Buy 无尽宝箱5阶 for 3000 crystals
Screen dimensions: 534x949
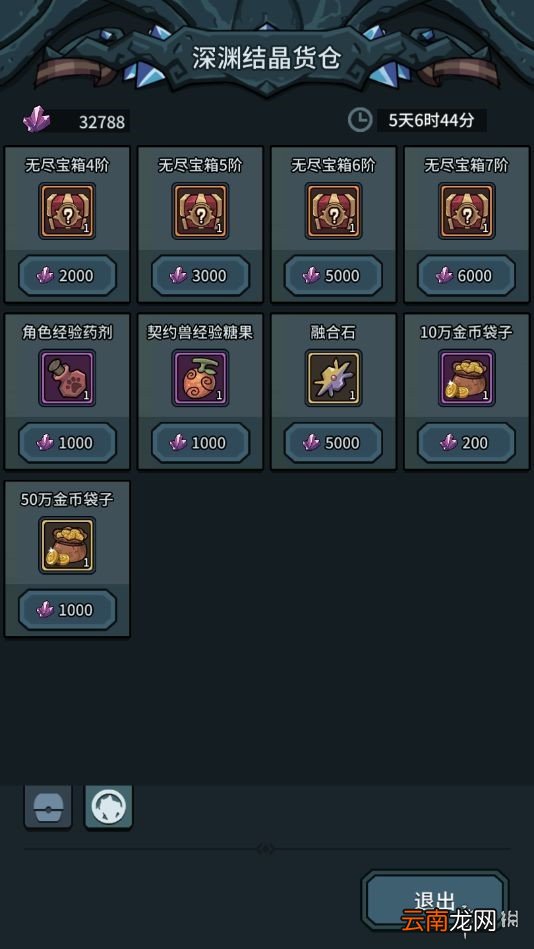pos(200,276)
